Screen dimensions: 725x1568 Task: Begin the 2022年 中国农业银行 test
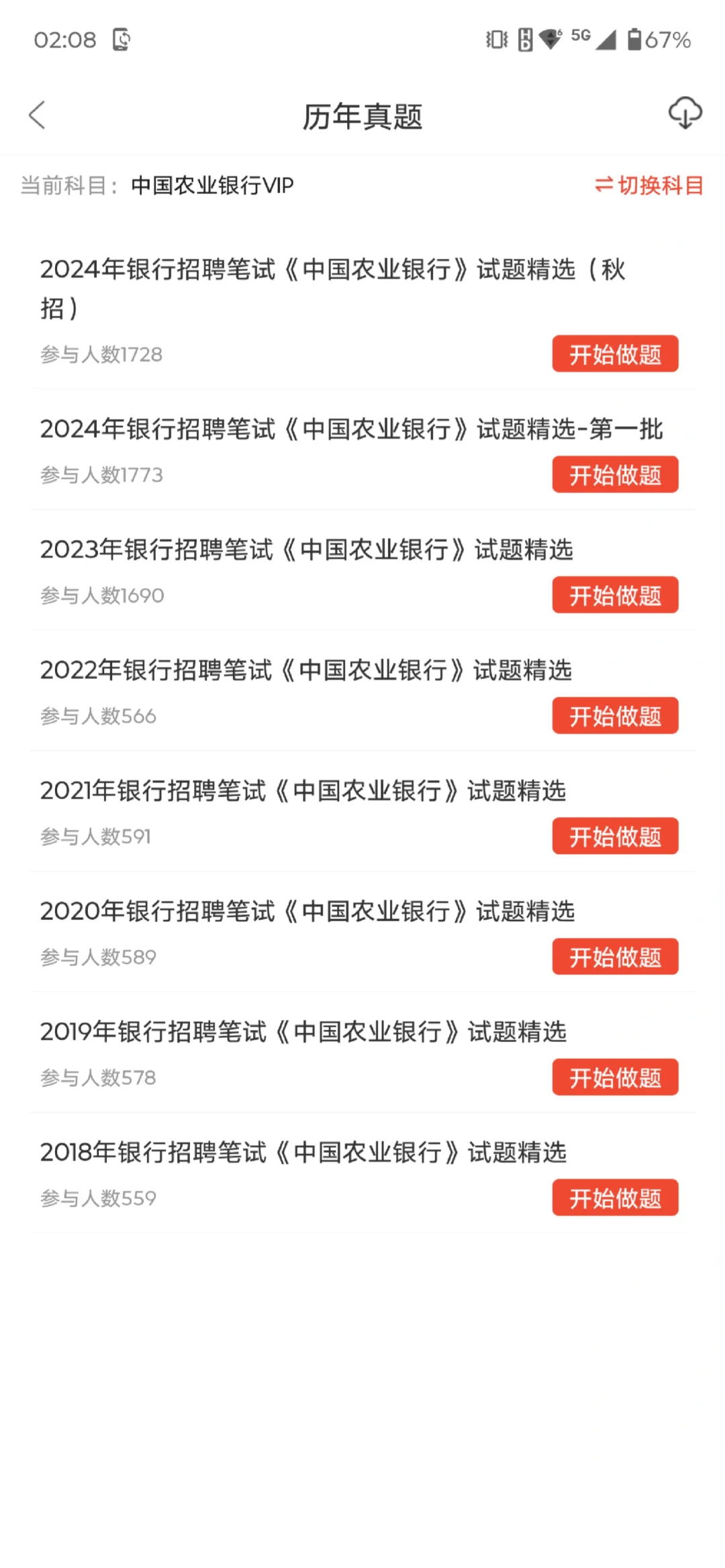[615, 716]
